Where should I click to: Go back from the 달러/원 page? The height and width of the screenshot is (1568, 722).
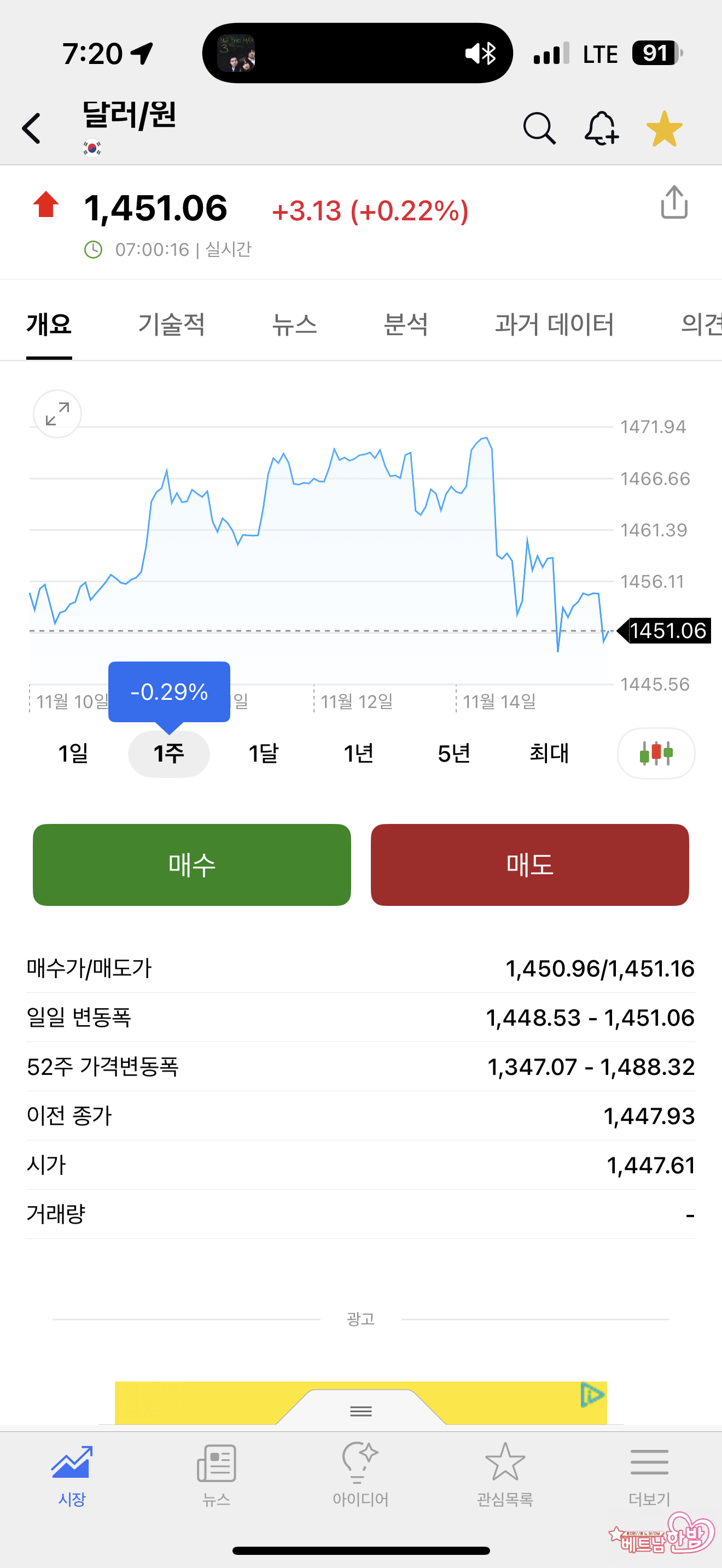pos(32,128)
